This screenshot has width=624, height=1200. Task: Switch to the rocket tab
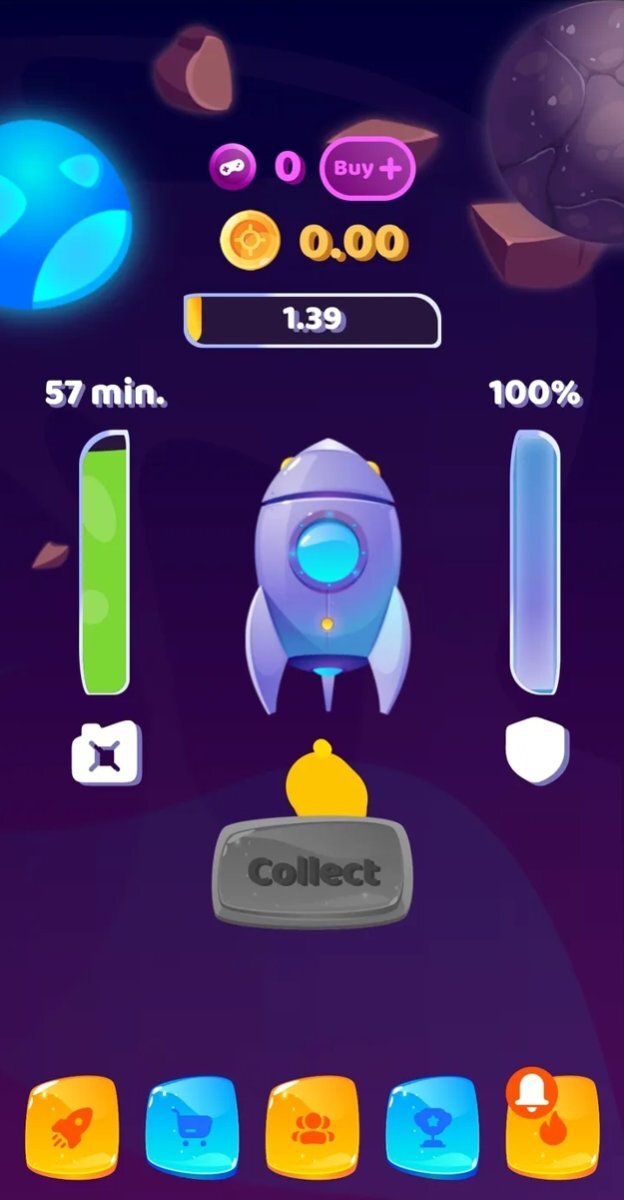(x=72, y=1126)
